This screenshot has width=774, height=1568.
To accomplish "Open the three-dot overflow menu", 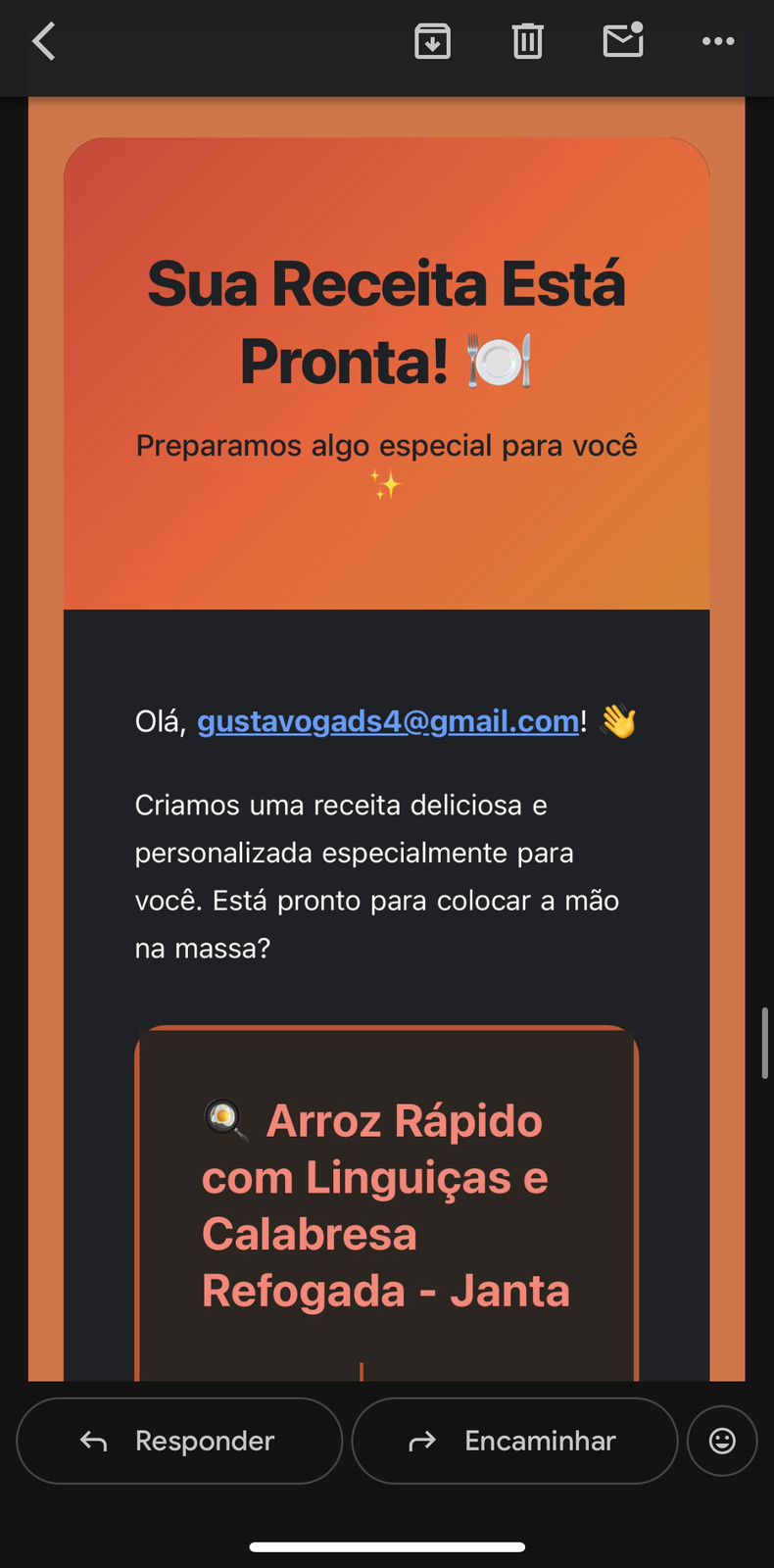I will click(x=717, y=41).
